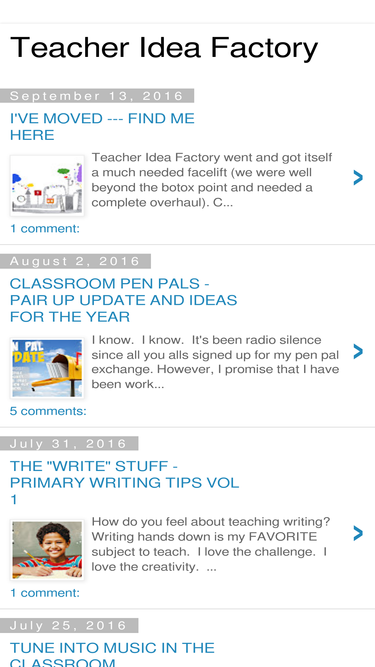Tap the factory drawing thumbnail

[x=47, y=186]
